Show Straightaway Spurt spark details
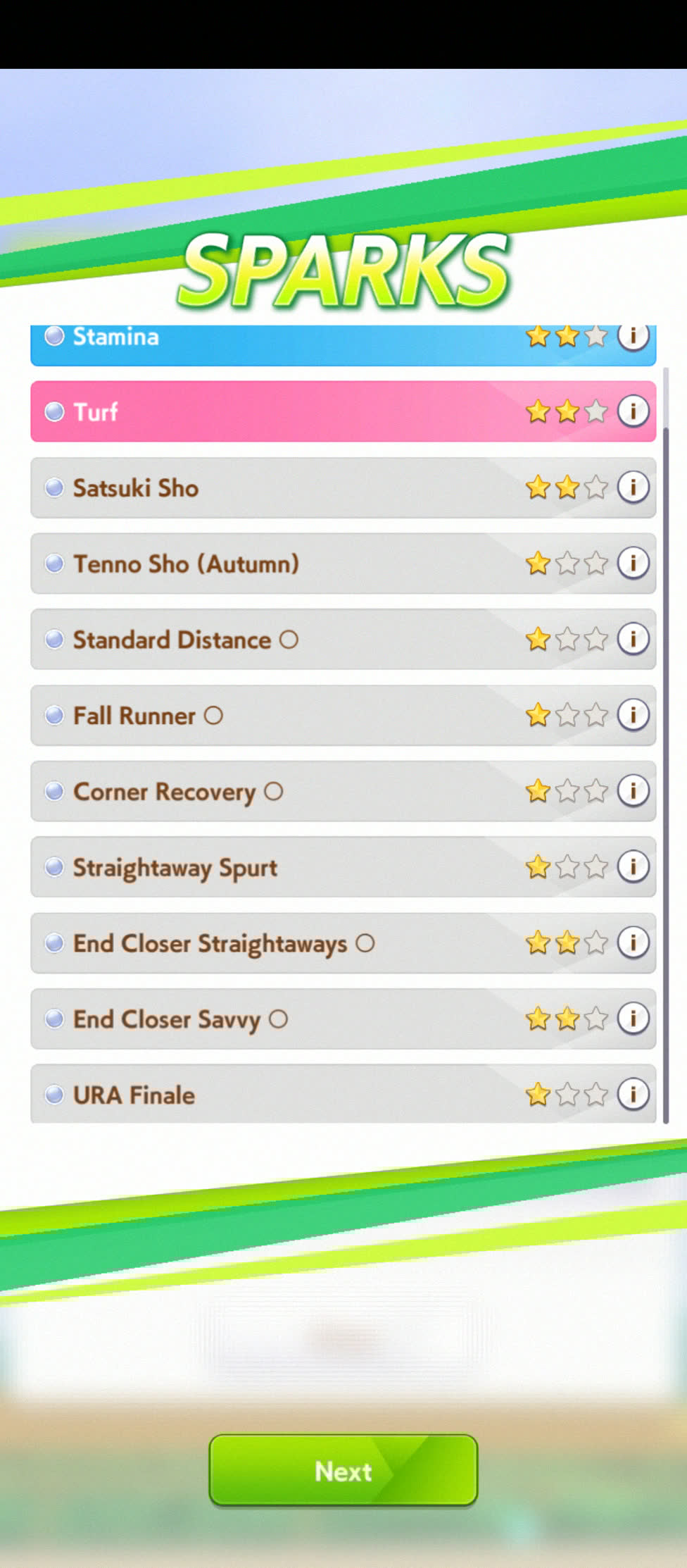687x1568 pixels. (633, 866)
